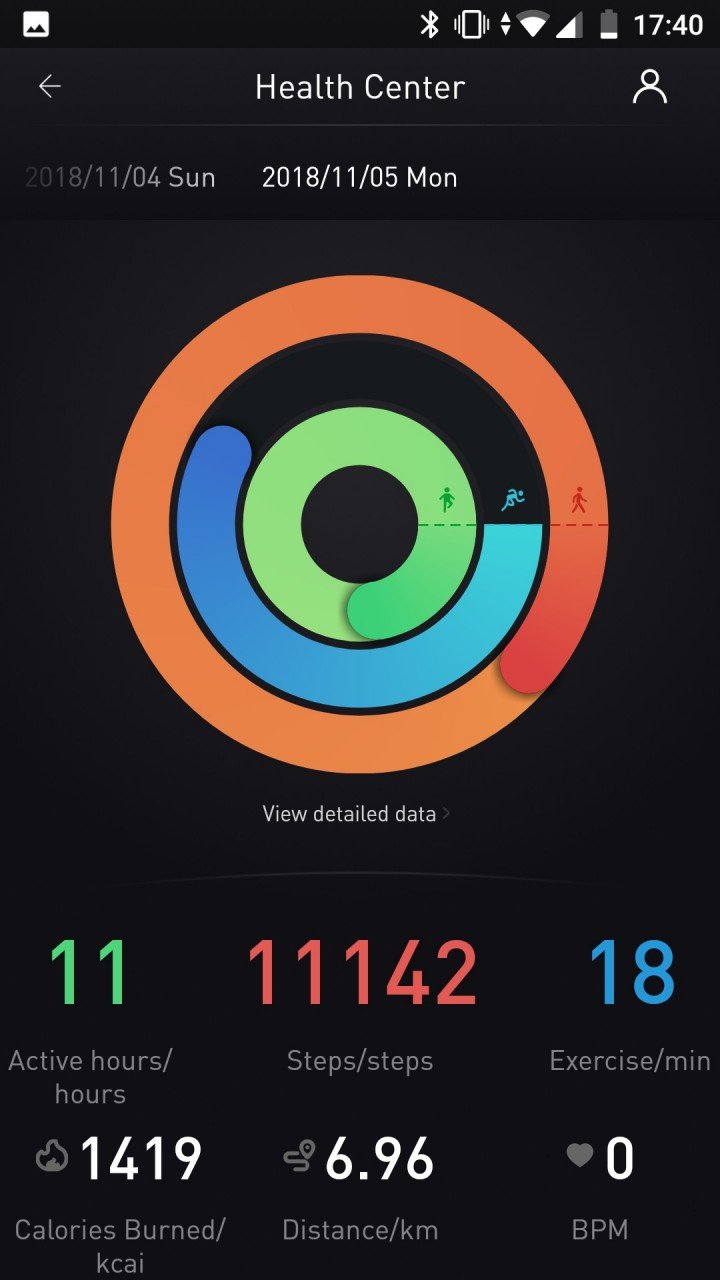Image resolution: width=720 pixels, height=1280 pixels.
Task: Open the user profile icon
Action: coord(649,87)
